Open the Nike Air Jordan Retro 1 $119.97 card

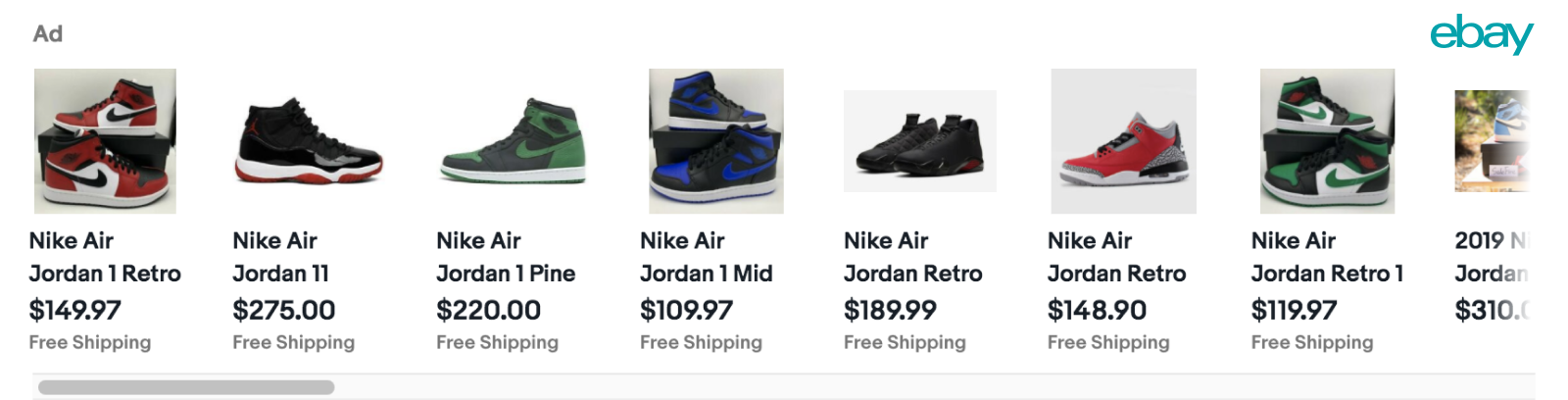click(1328, 210)
